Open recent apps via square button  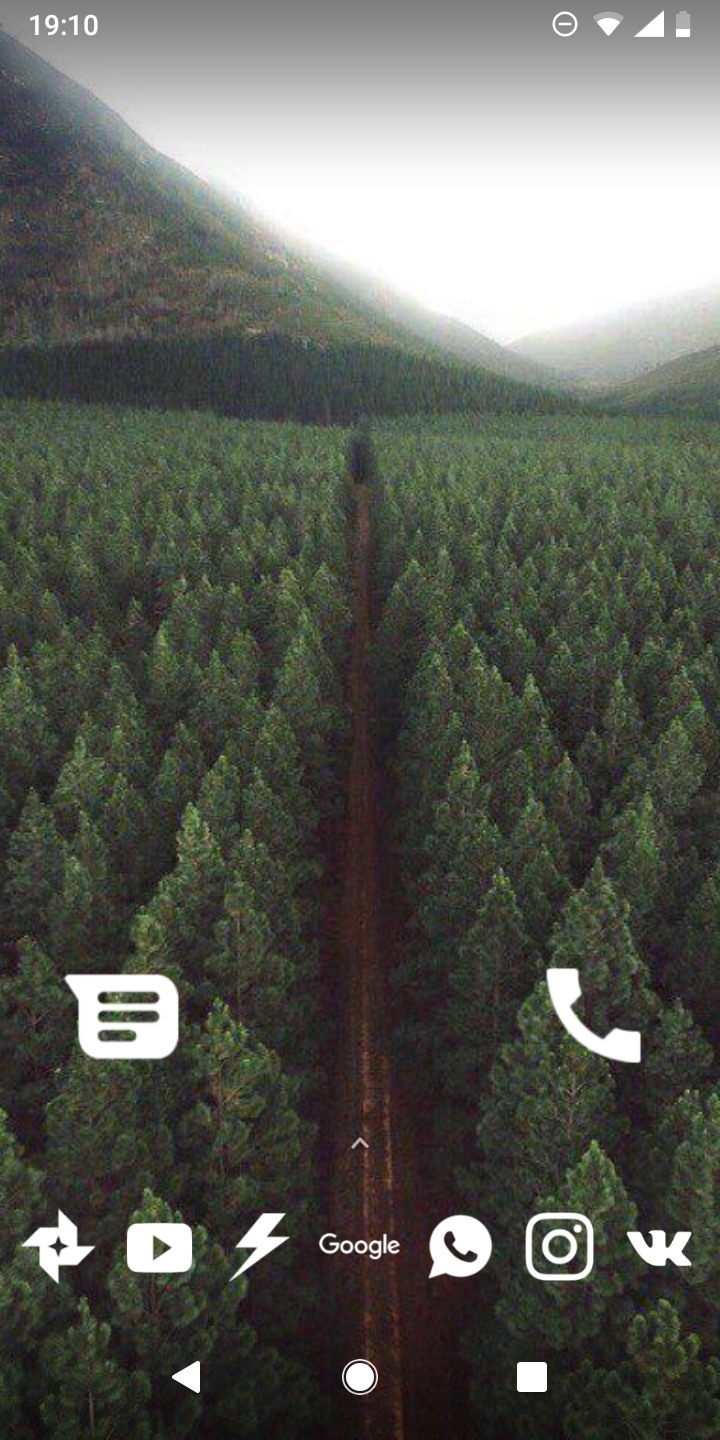point(532,1377)
